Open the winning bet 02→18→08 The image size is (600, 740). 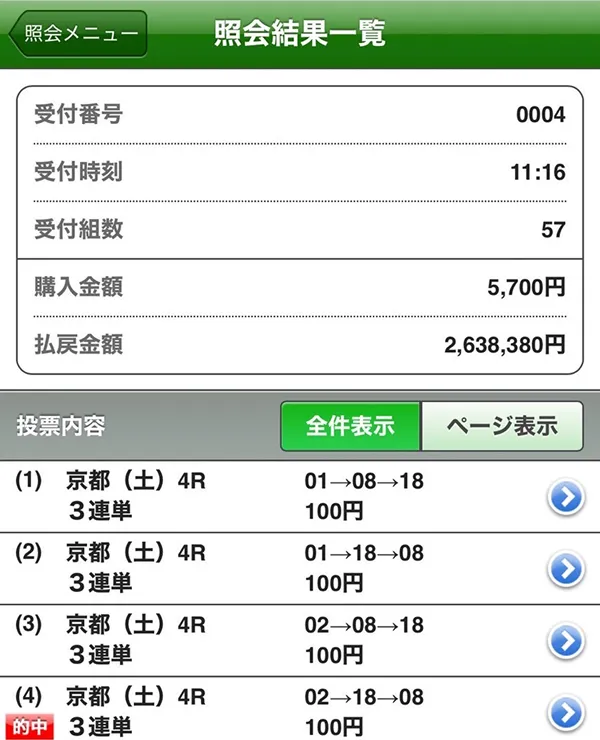(566, 712)
